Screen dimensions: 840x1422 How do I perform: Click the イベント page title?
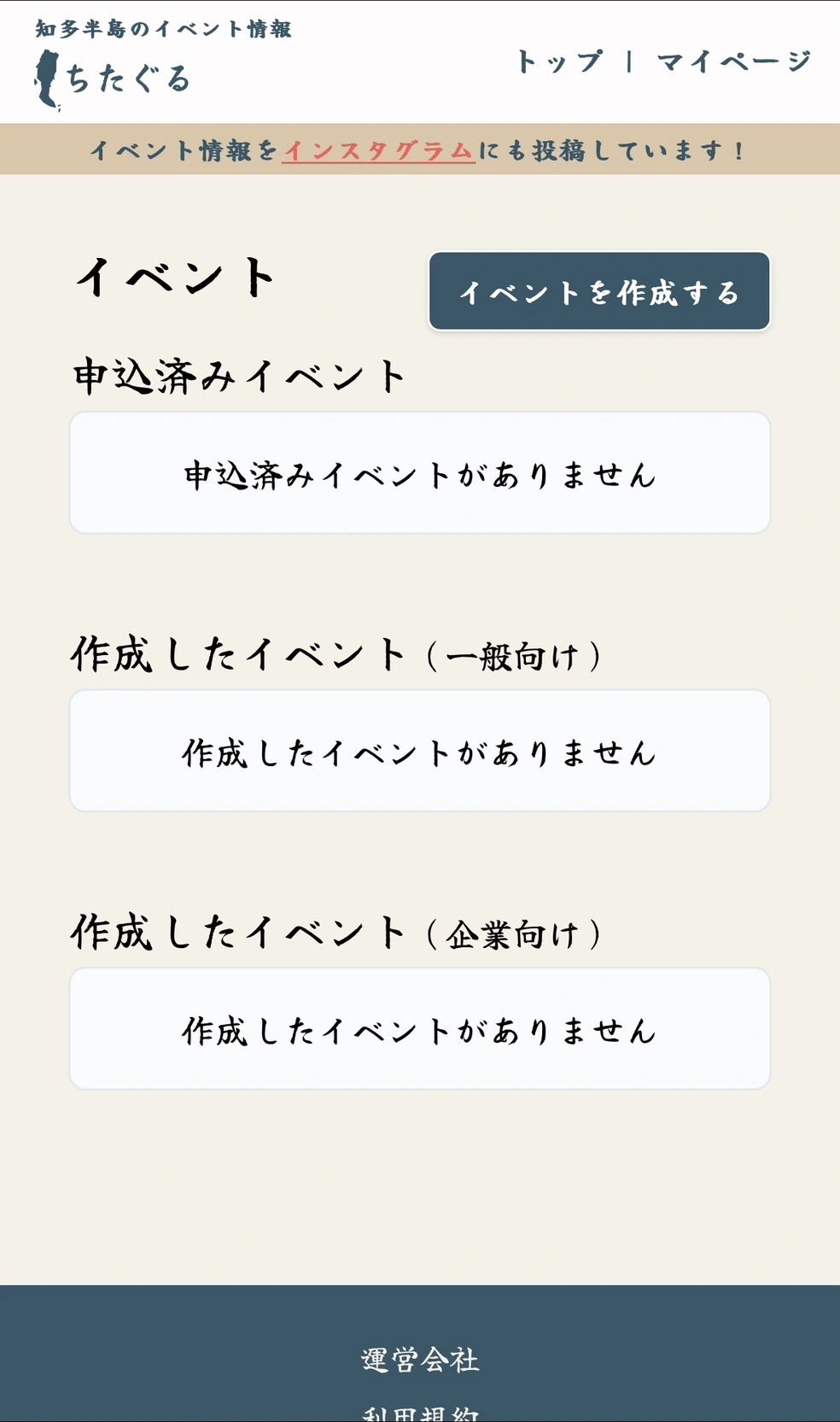click(175, 277)
